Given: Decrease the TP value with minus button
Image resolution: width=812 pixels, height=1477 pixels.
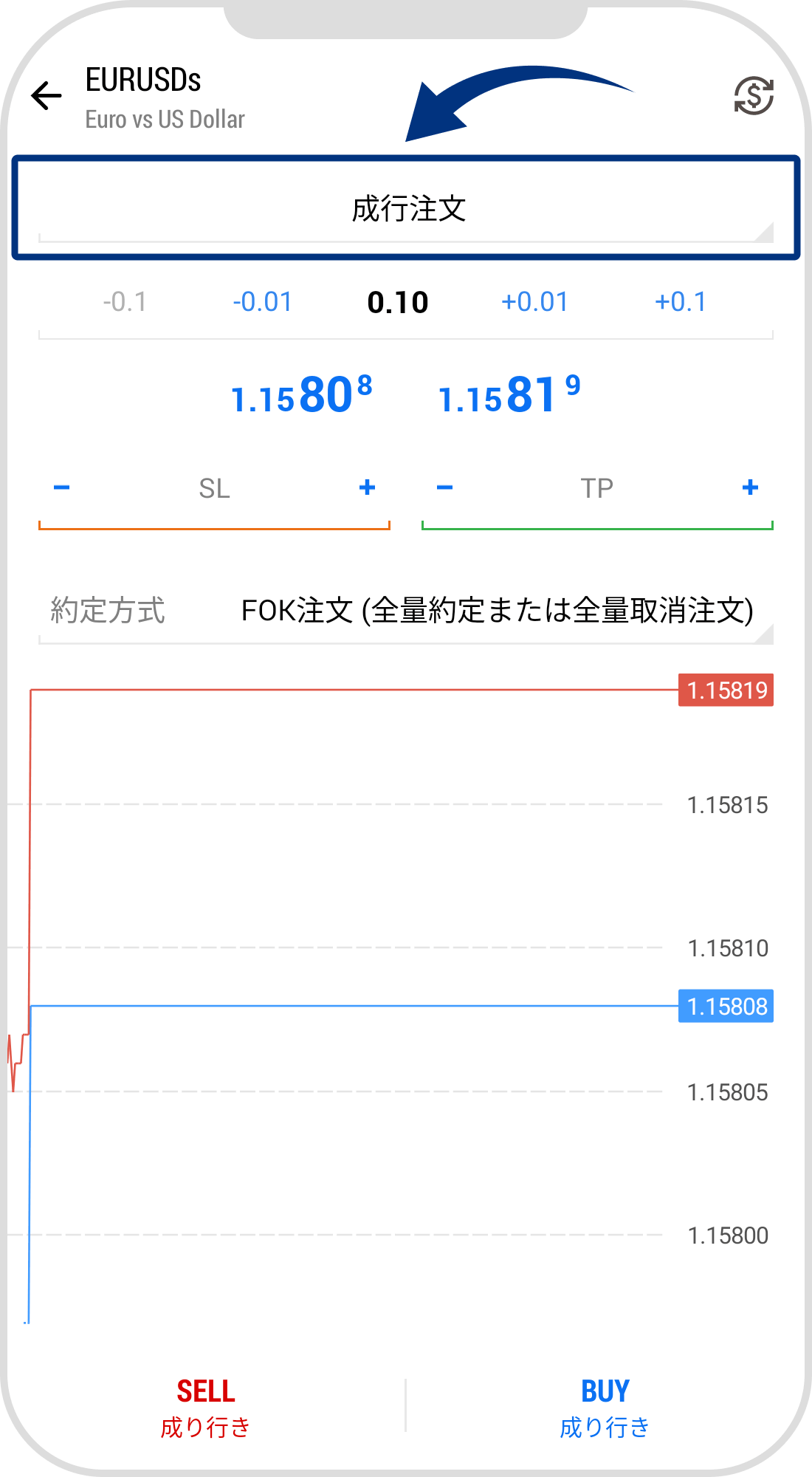Looking at the screenshot, I should click(444, 487).
